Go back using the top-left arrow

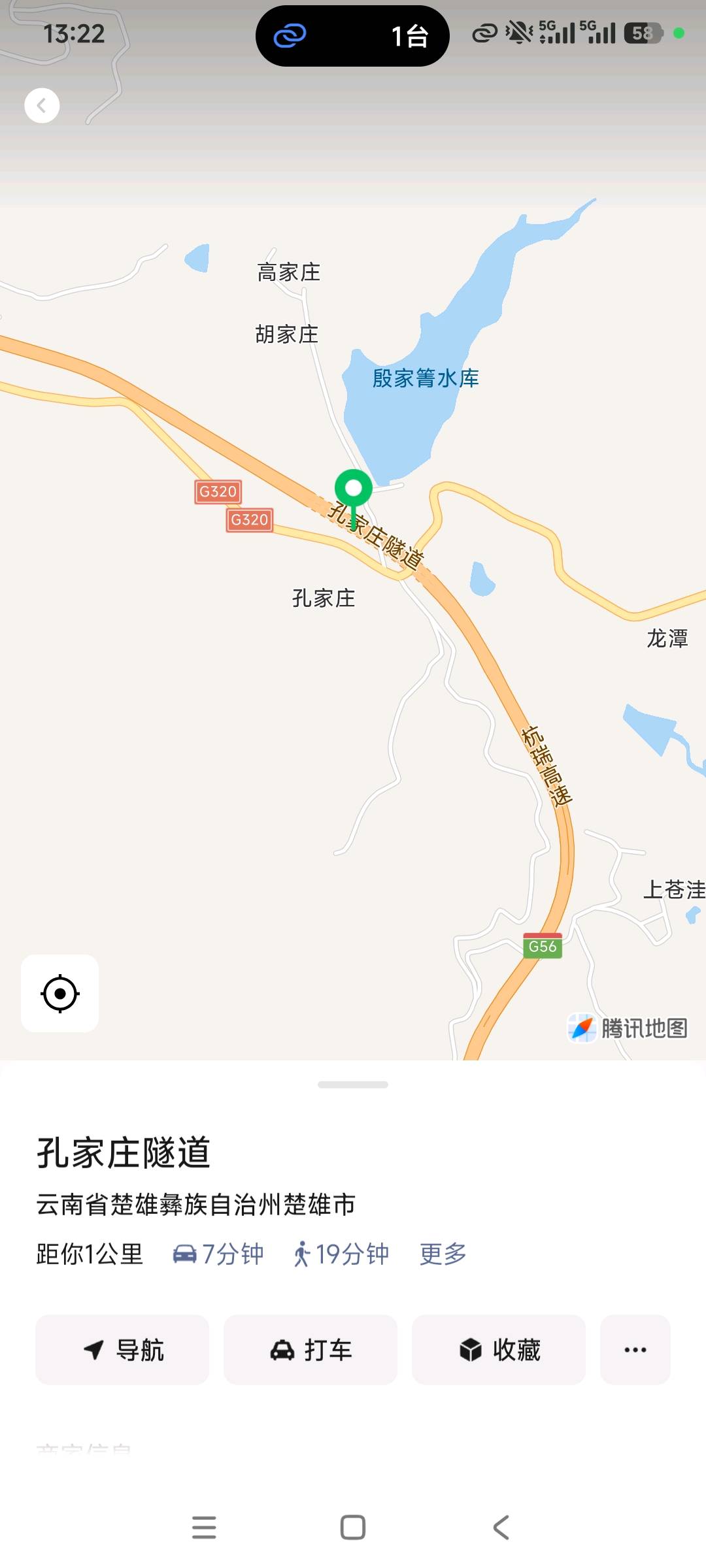(42, 105)
